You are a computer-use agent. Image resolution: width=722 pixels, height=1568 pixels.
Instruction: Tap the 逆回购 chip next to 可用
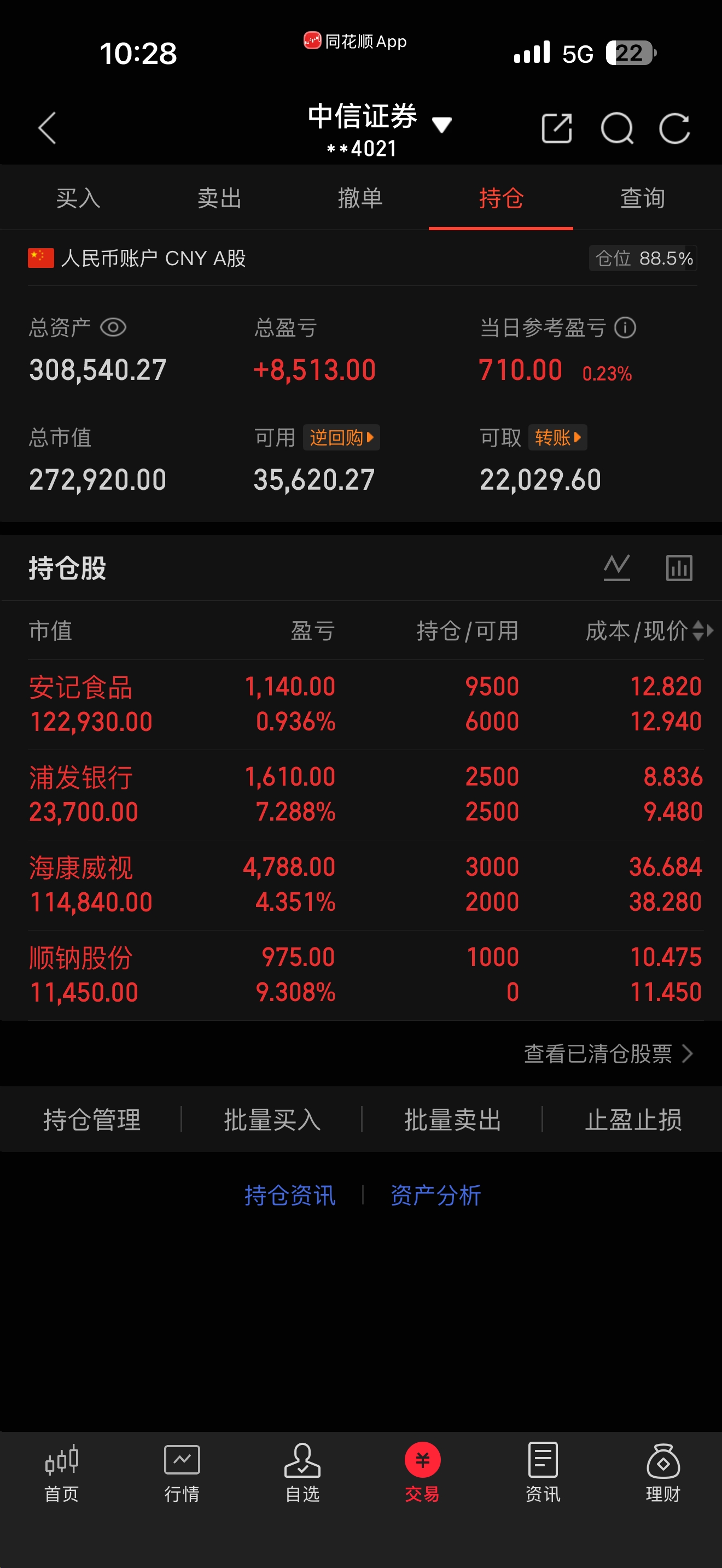click(x=341, y=438)
